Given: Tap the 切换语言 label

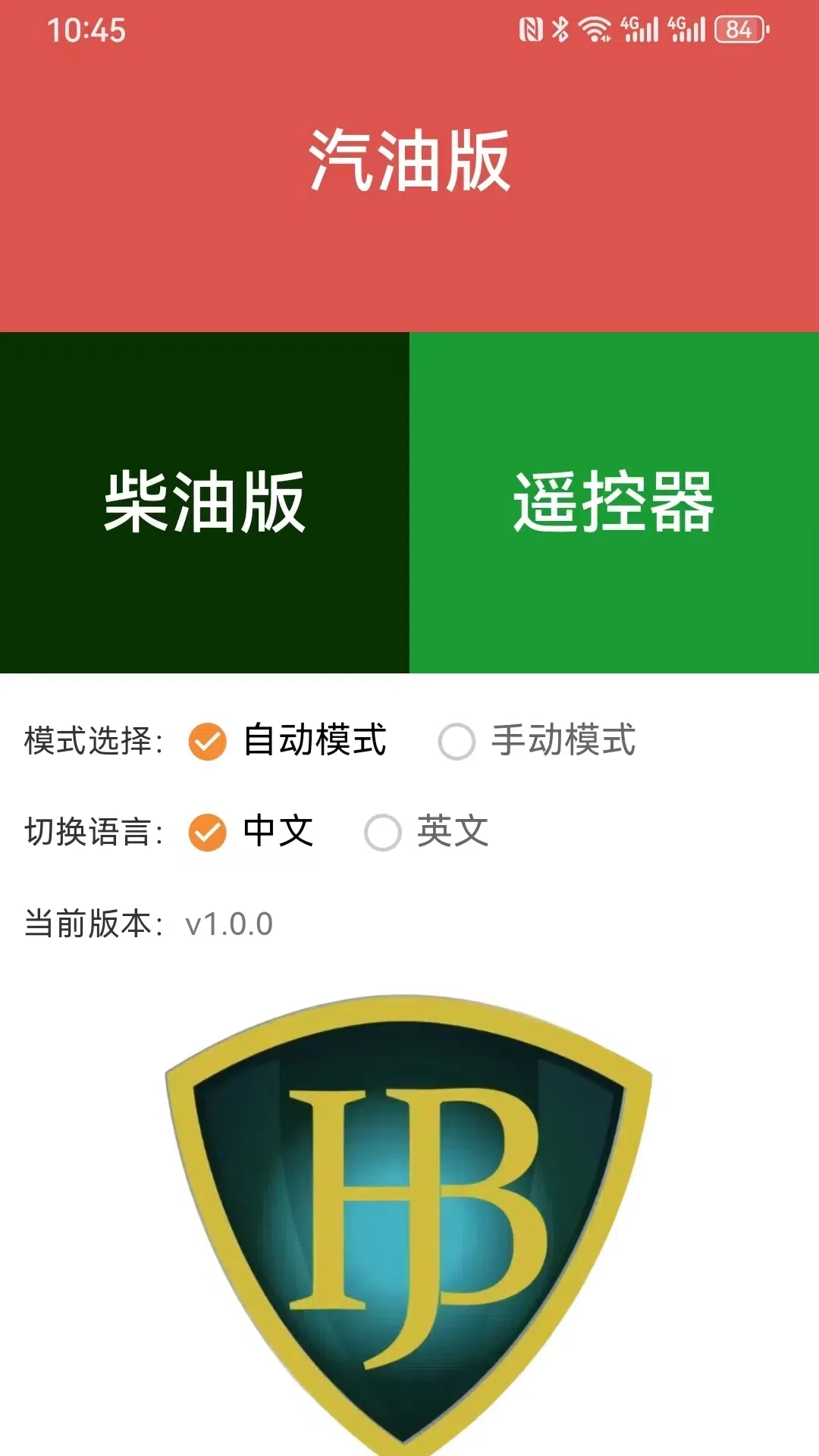Looking at the screenshot, I should (95, 833).
